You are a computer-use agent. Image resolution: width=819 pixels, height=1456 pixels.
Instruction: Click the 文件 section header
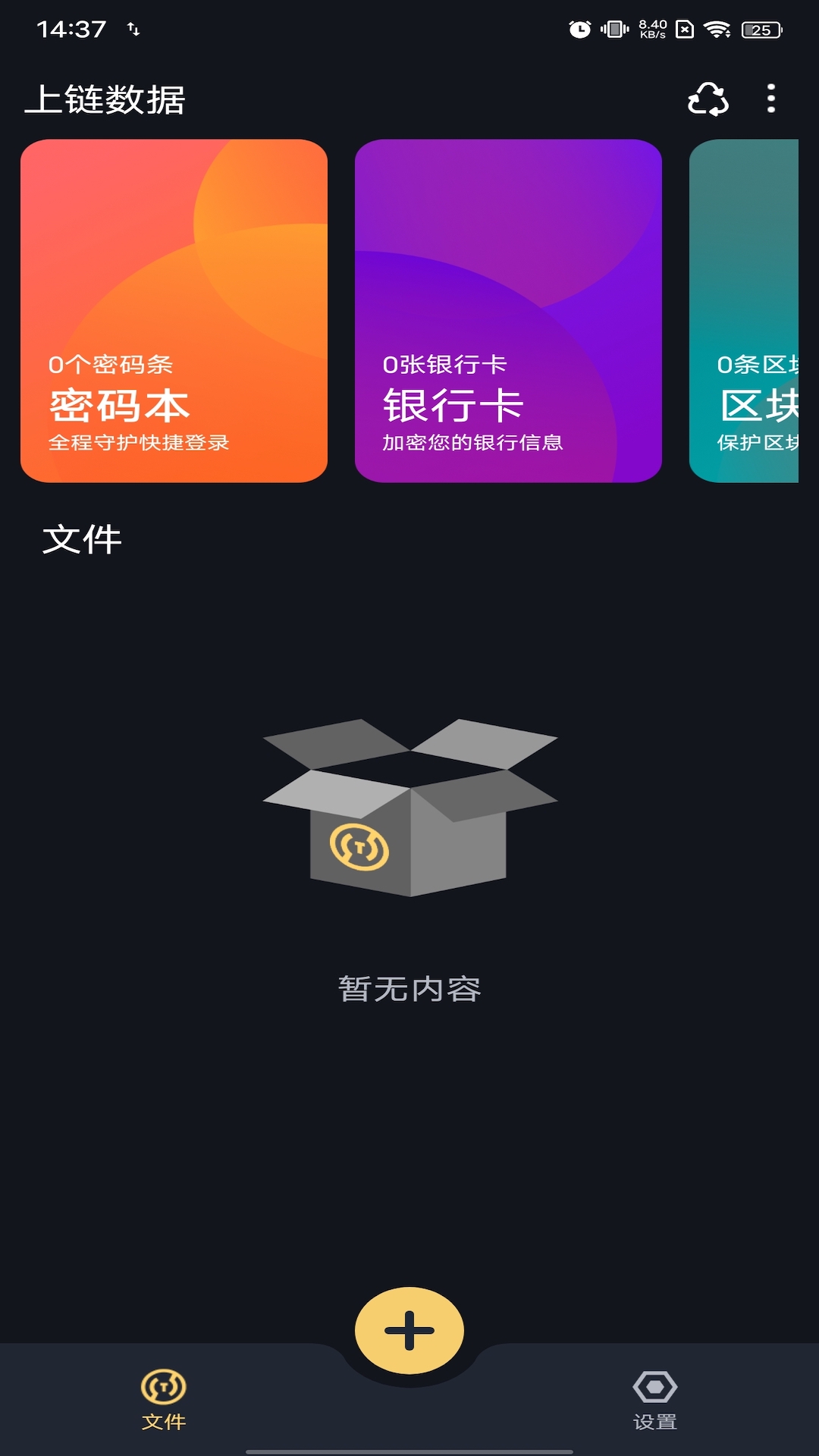[82, 540]
